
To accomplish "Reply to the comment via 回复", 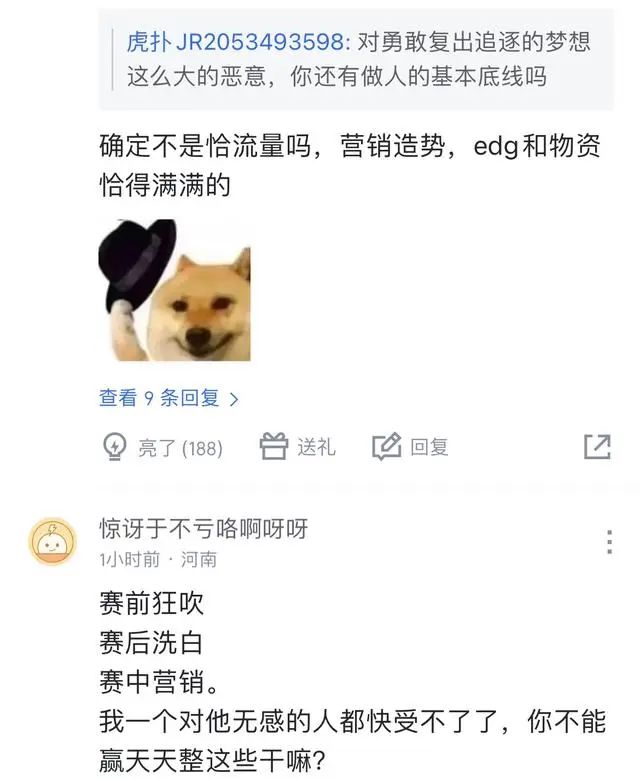I will click(x=411, y=447).
